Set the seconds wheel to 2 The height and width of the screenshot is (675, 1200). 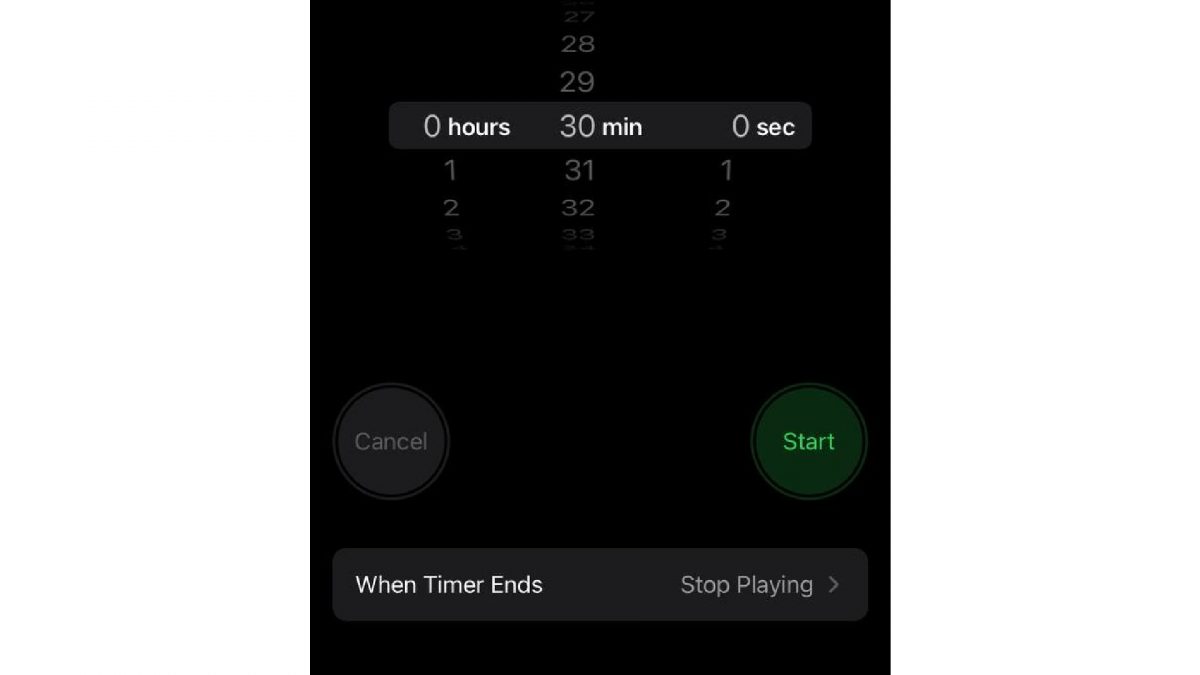(x=723, y=208)
